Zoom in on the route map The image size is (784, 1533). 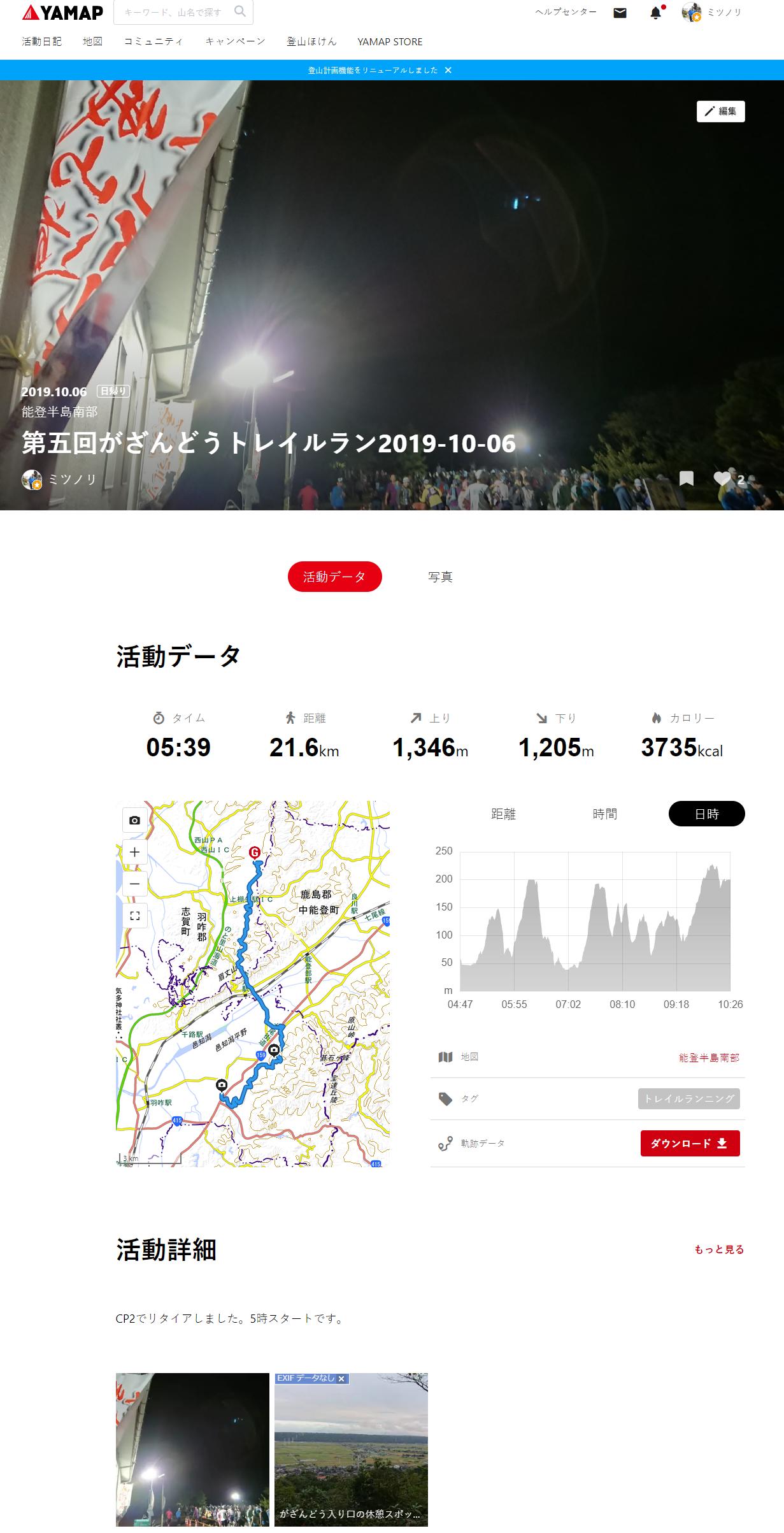pyautogui.click(x=135, y=852)
